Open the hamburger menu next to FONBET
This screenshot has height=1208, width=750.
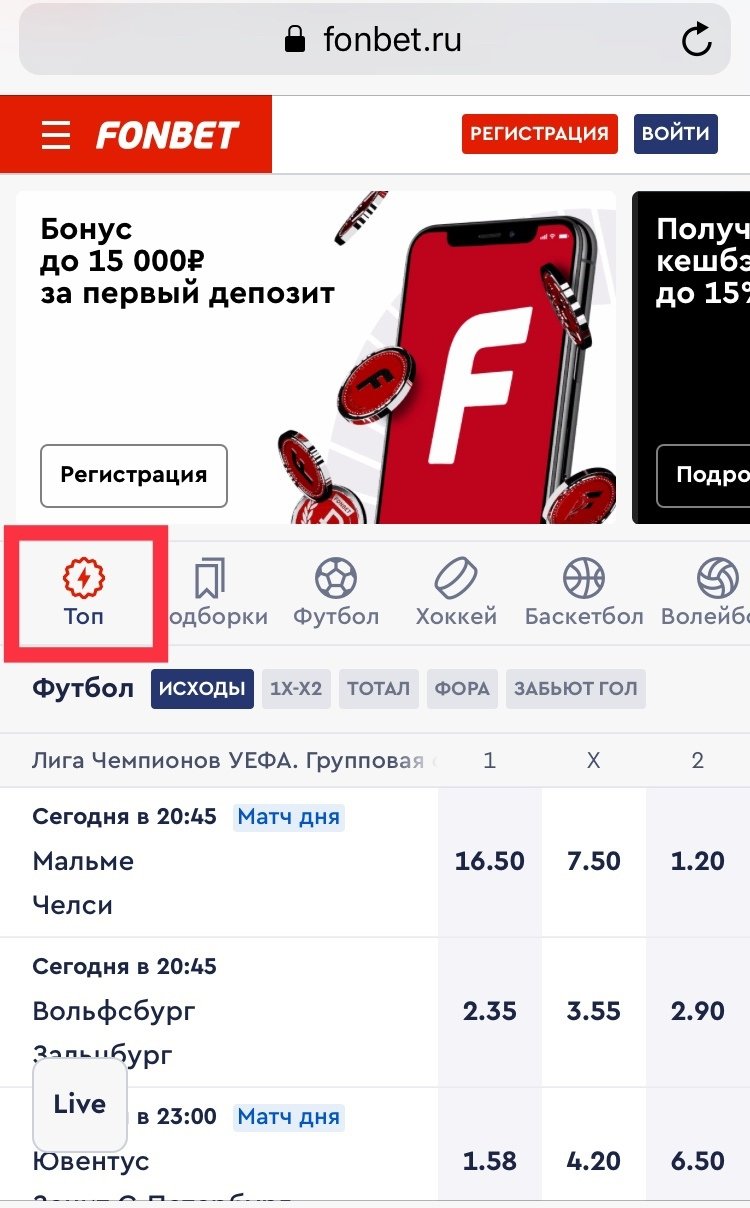pyautogui.click(x=57, y=135)
